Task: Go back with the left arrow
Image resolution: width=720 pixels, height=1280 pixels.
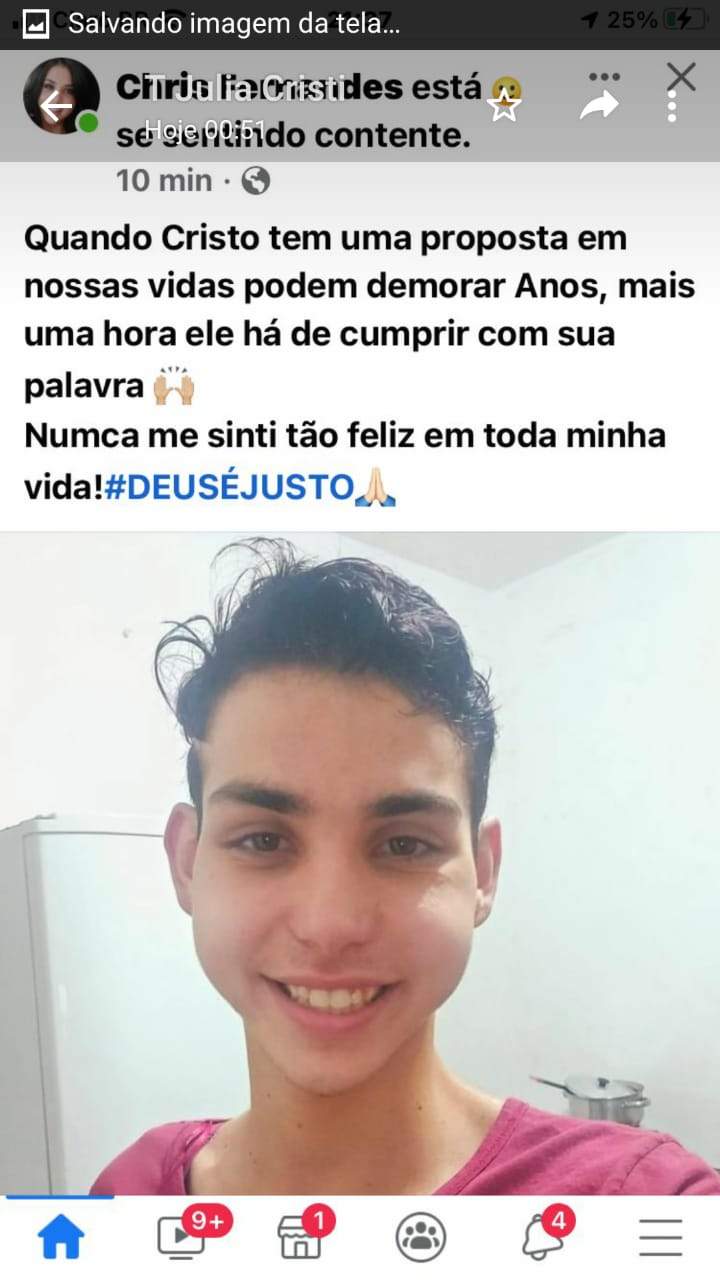Action: (57, 107)
